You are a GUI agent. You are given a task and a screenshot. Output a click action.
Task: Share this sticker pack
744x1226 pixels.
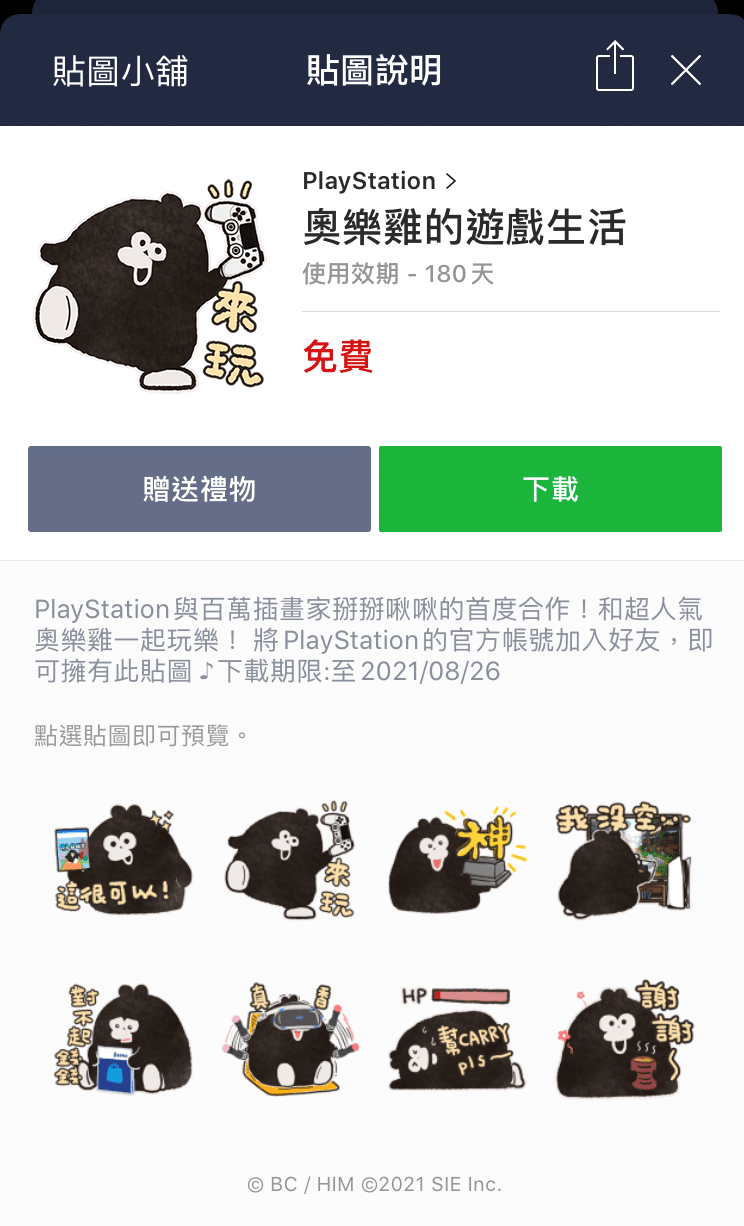[x=614, y=69]
